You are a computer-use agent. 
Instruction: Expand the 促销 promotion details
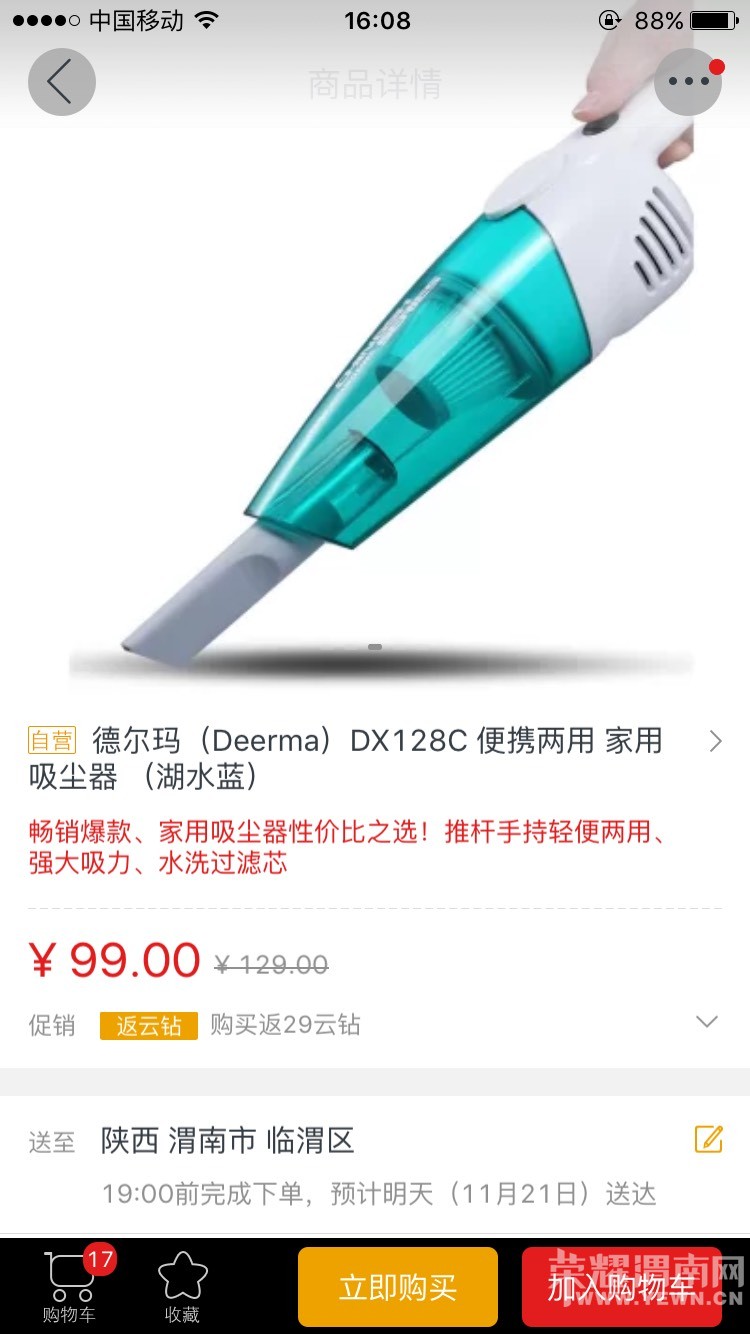click(706, 1022)
